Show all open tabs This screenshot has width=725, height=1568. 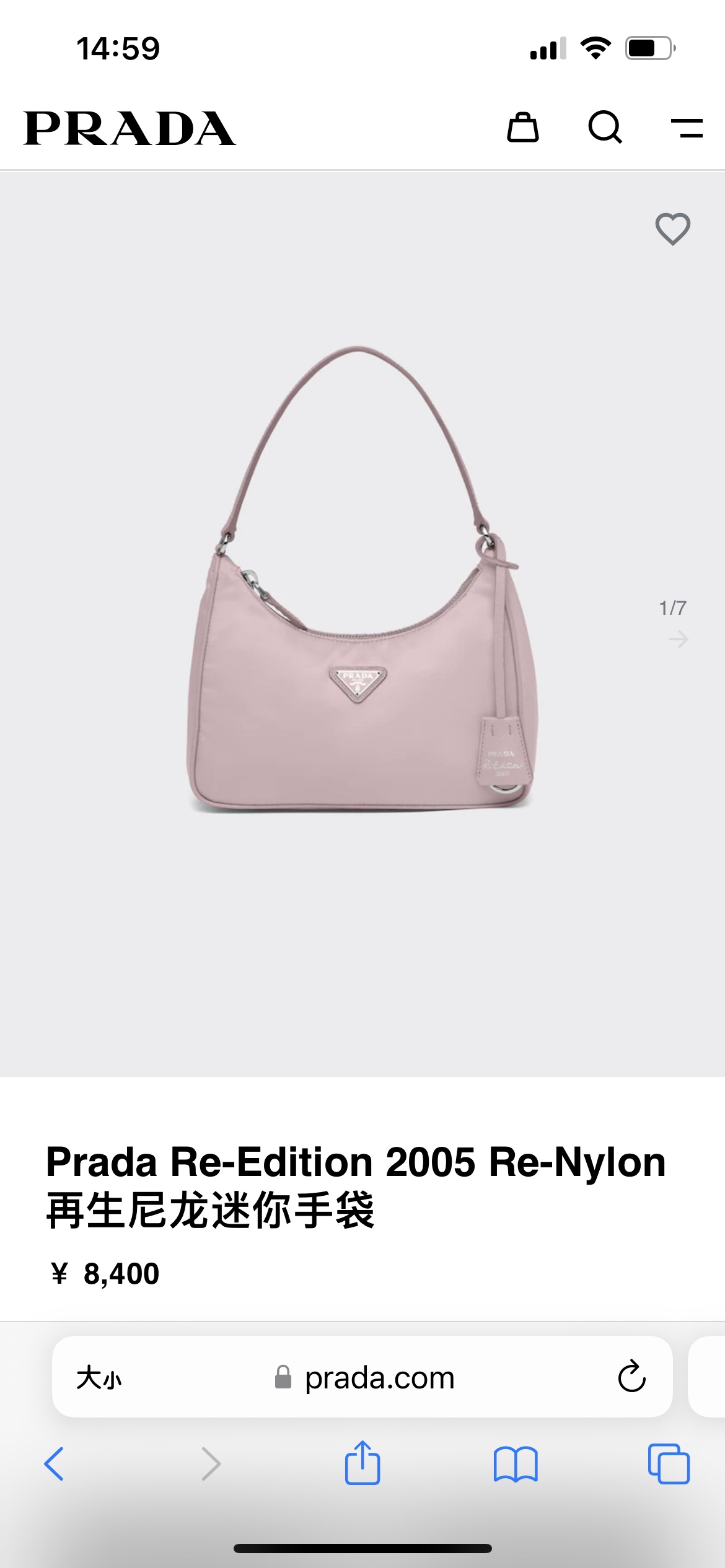point(669,1464)
